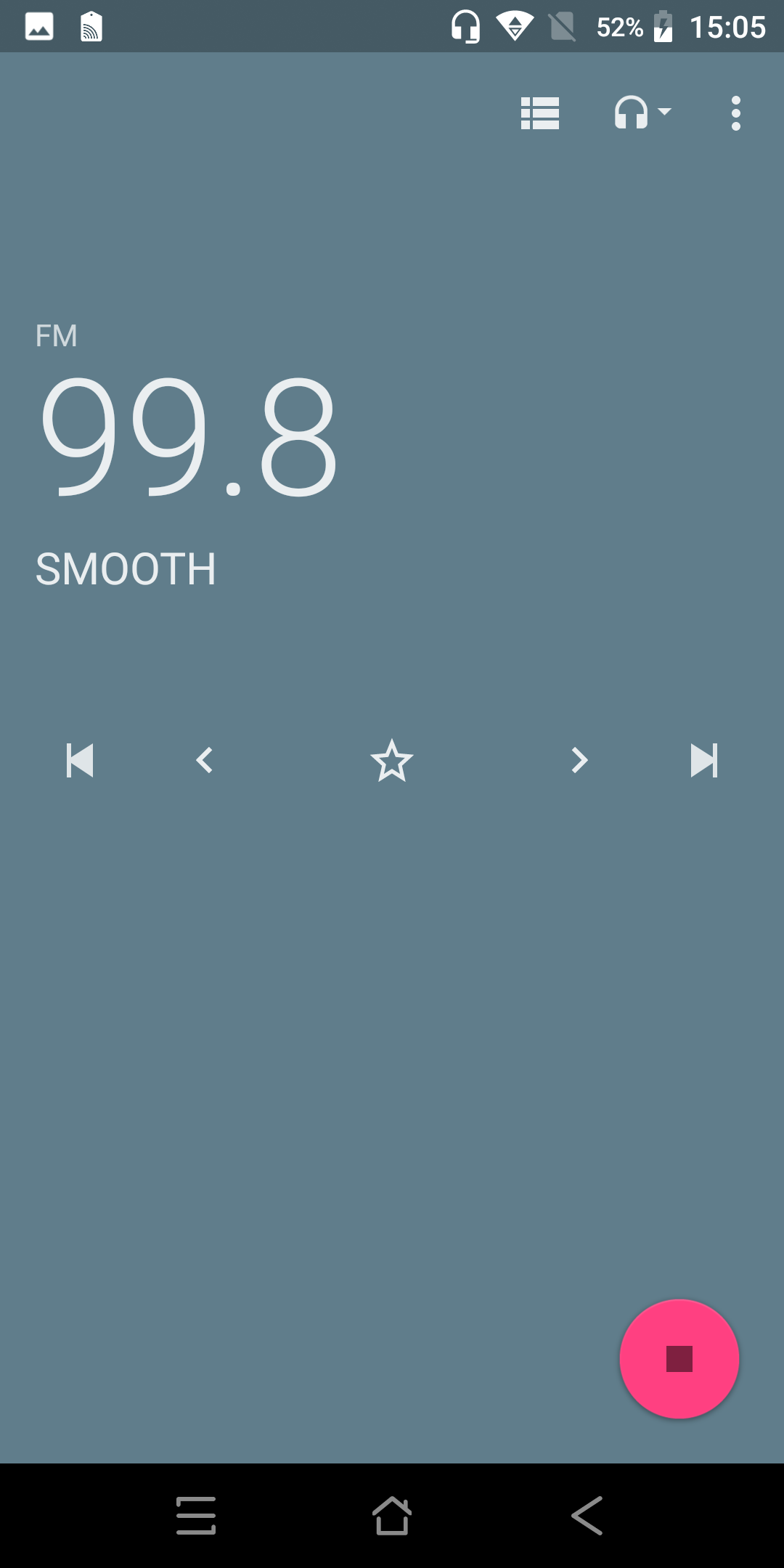Go to the home screen

392,1516
